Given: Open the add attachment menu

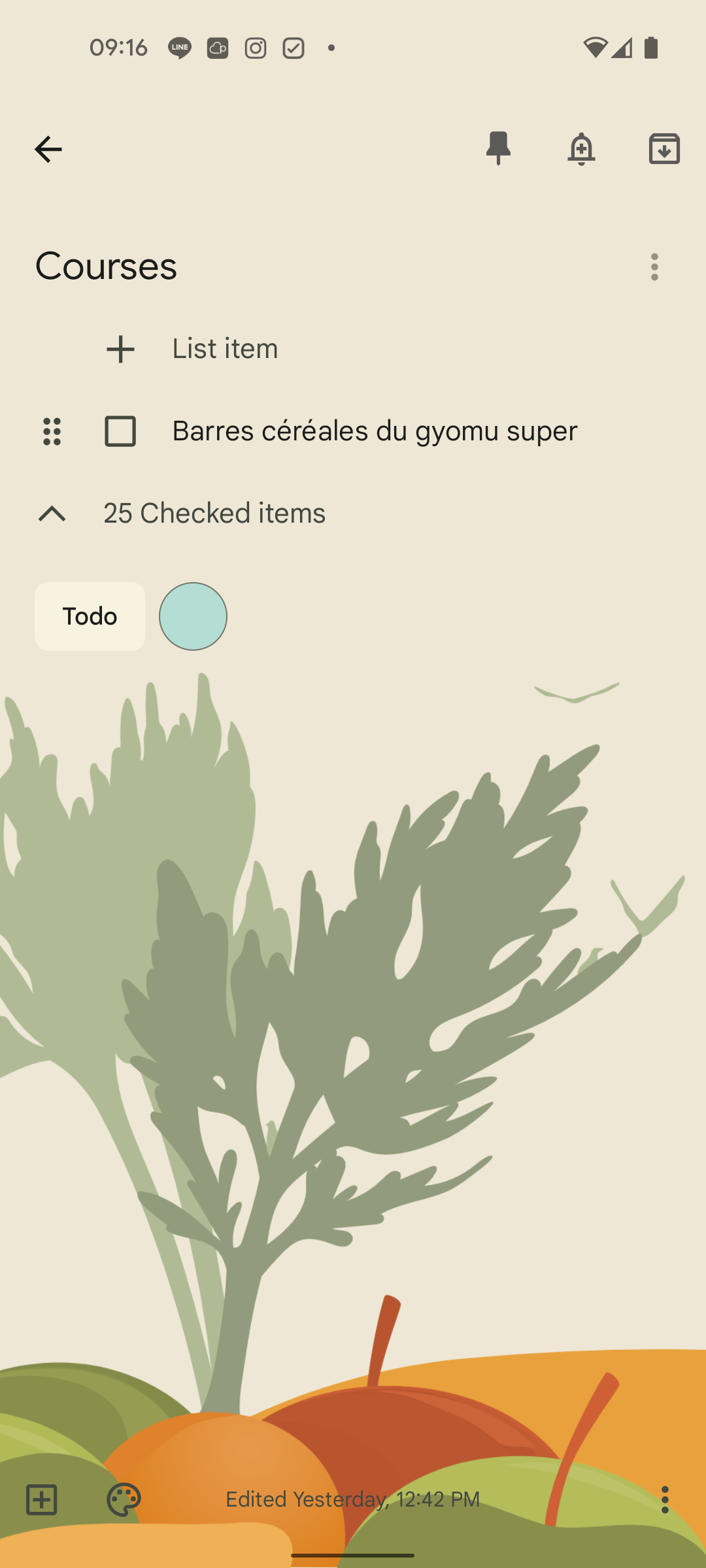Looking at the screenshot, I should click(41, 1499).
